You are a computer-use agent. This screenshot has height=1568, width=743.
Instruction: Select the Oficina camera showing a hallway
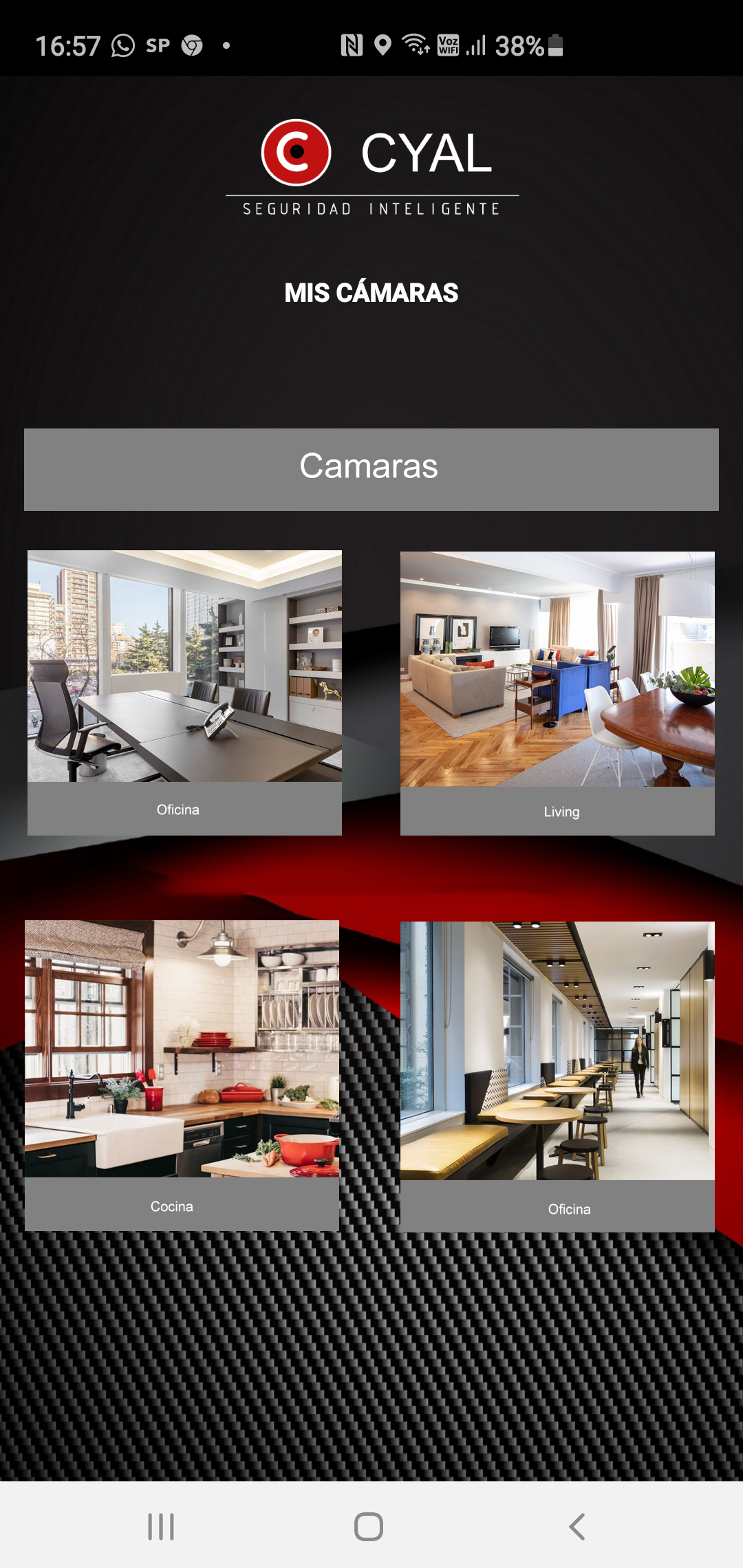(557, 1076)
